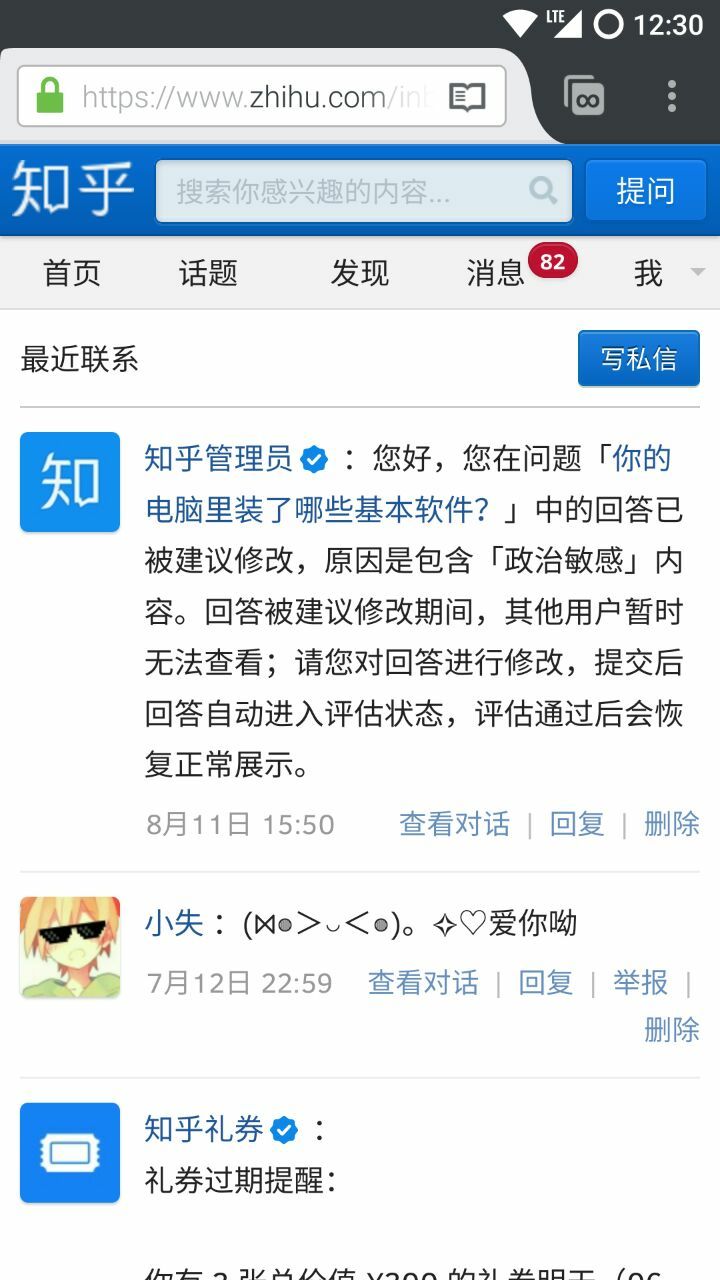The image size is (720, 1280).
Task: Open 小失's profile link
Action: [174, 923]
